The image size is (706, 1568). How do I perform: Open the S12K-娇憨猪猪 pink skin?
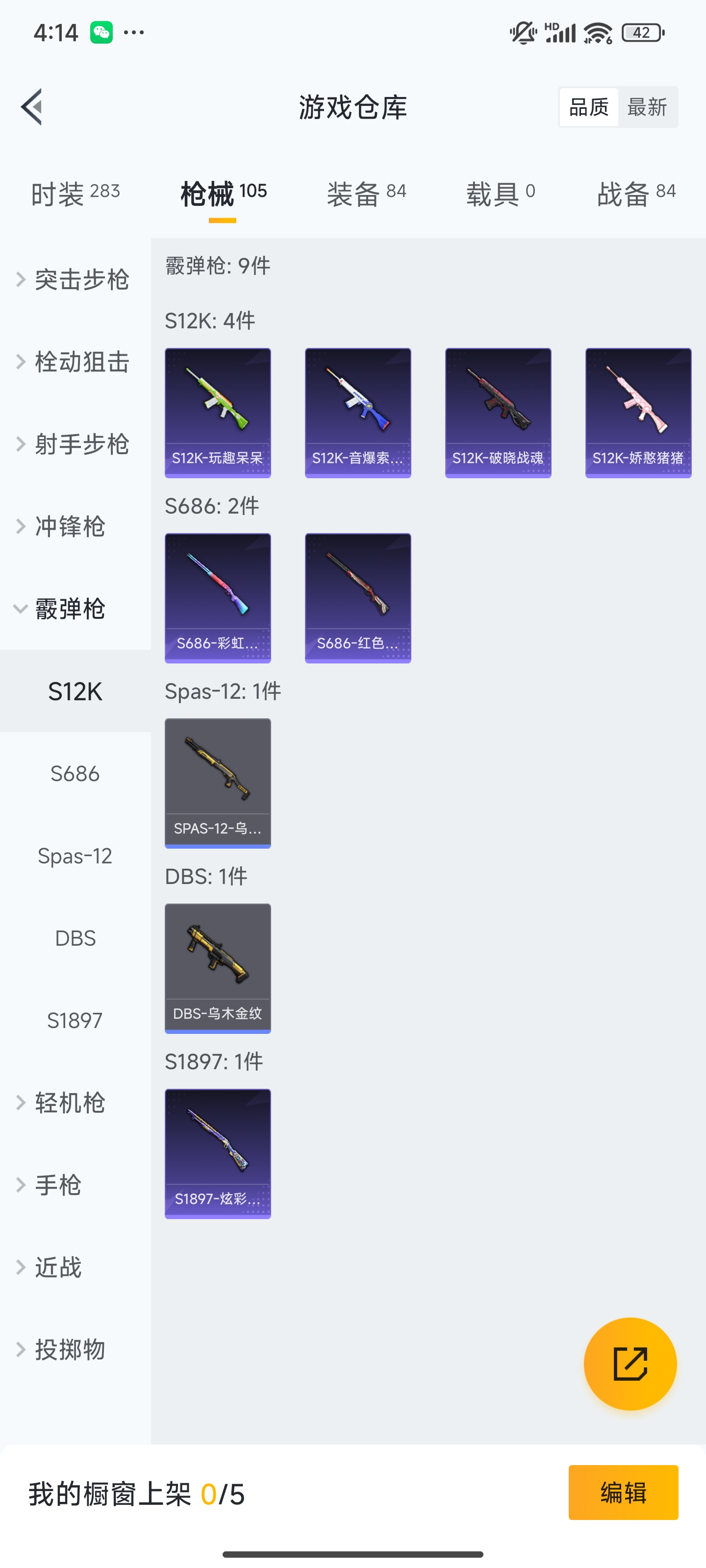(638, 413)
